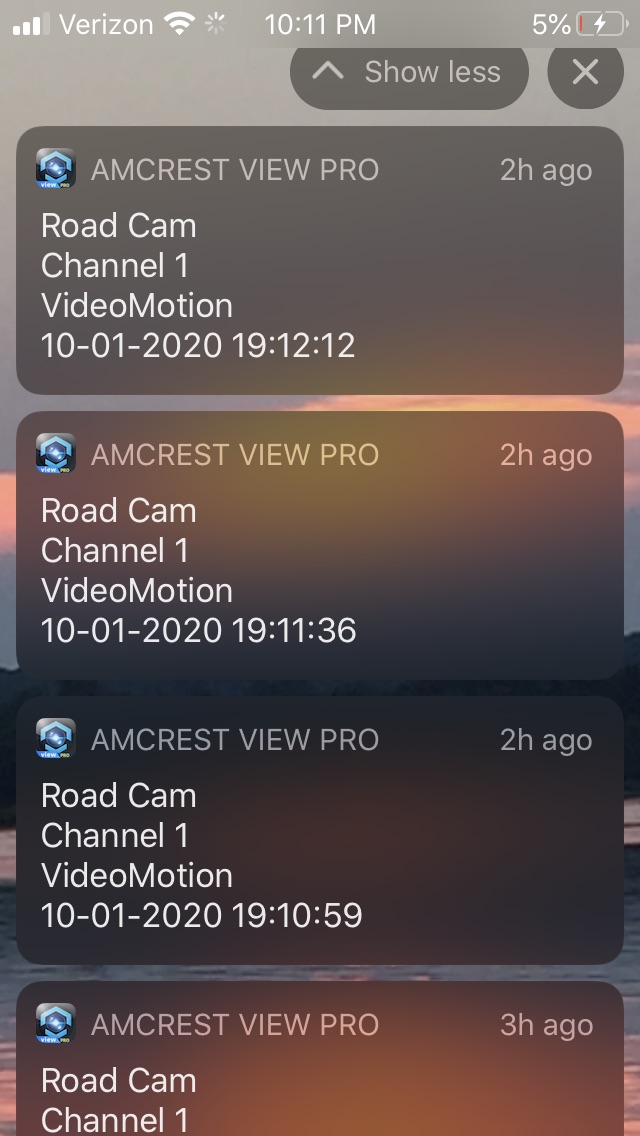
Task: Open the Road Cam alert from 19:11:36
Action: [x=320, y=545]
